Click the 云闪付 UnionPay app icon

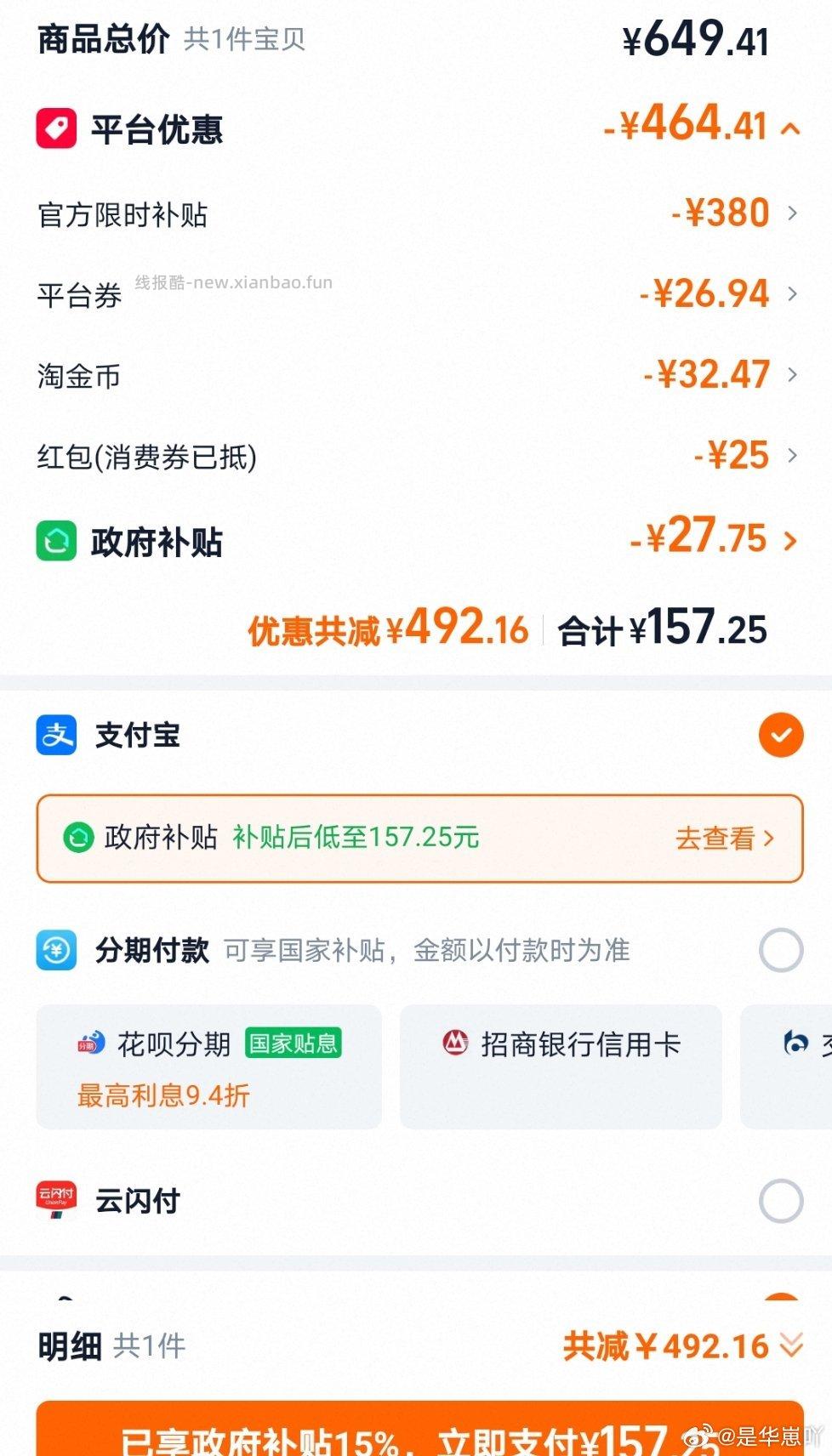tap(54, 1201)
